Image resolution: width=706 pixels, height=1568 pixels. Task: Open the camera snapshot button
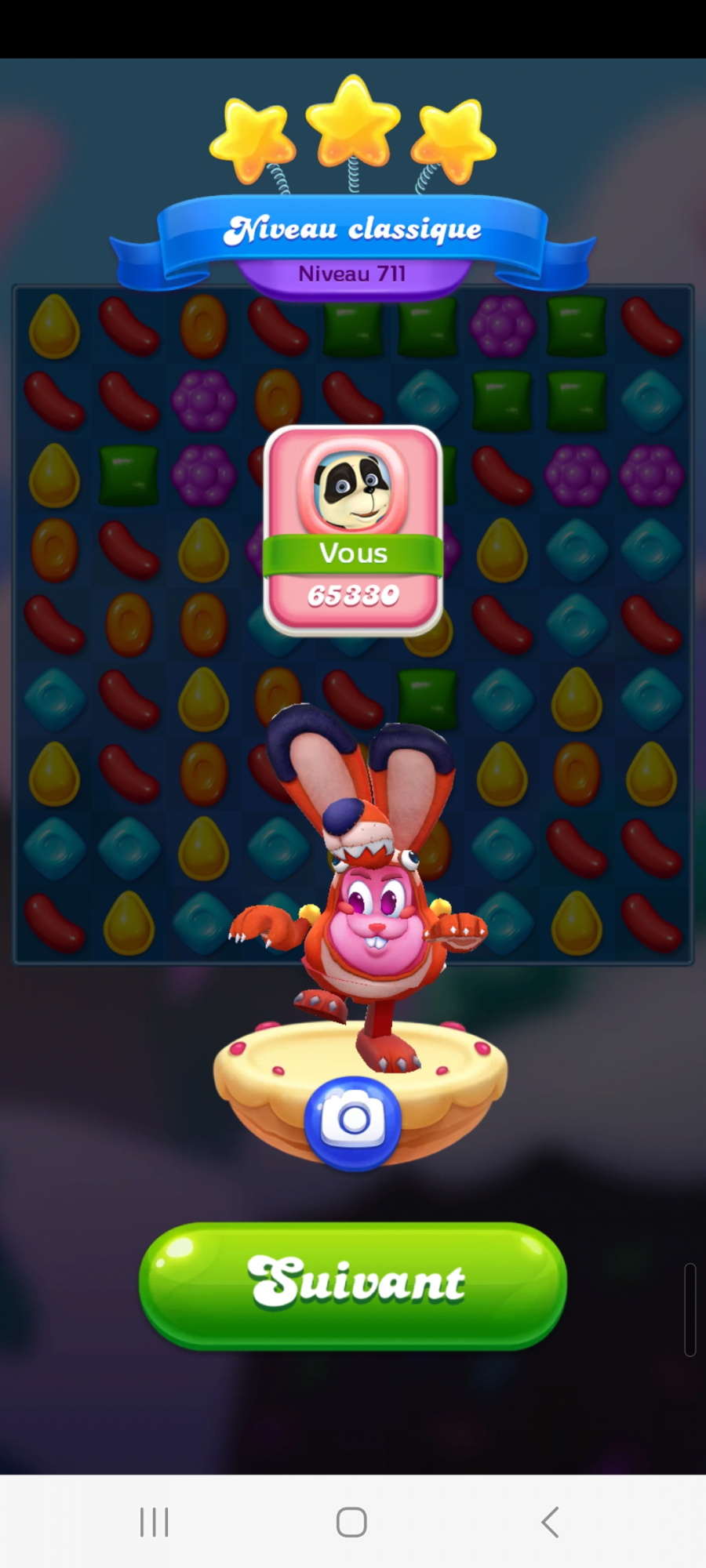pyautogui.click(x=353, y=1121)
